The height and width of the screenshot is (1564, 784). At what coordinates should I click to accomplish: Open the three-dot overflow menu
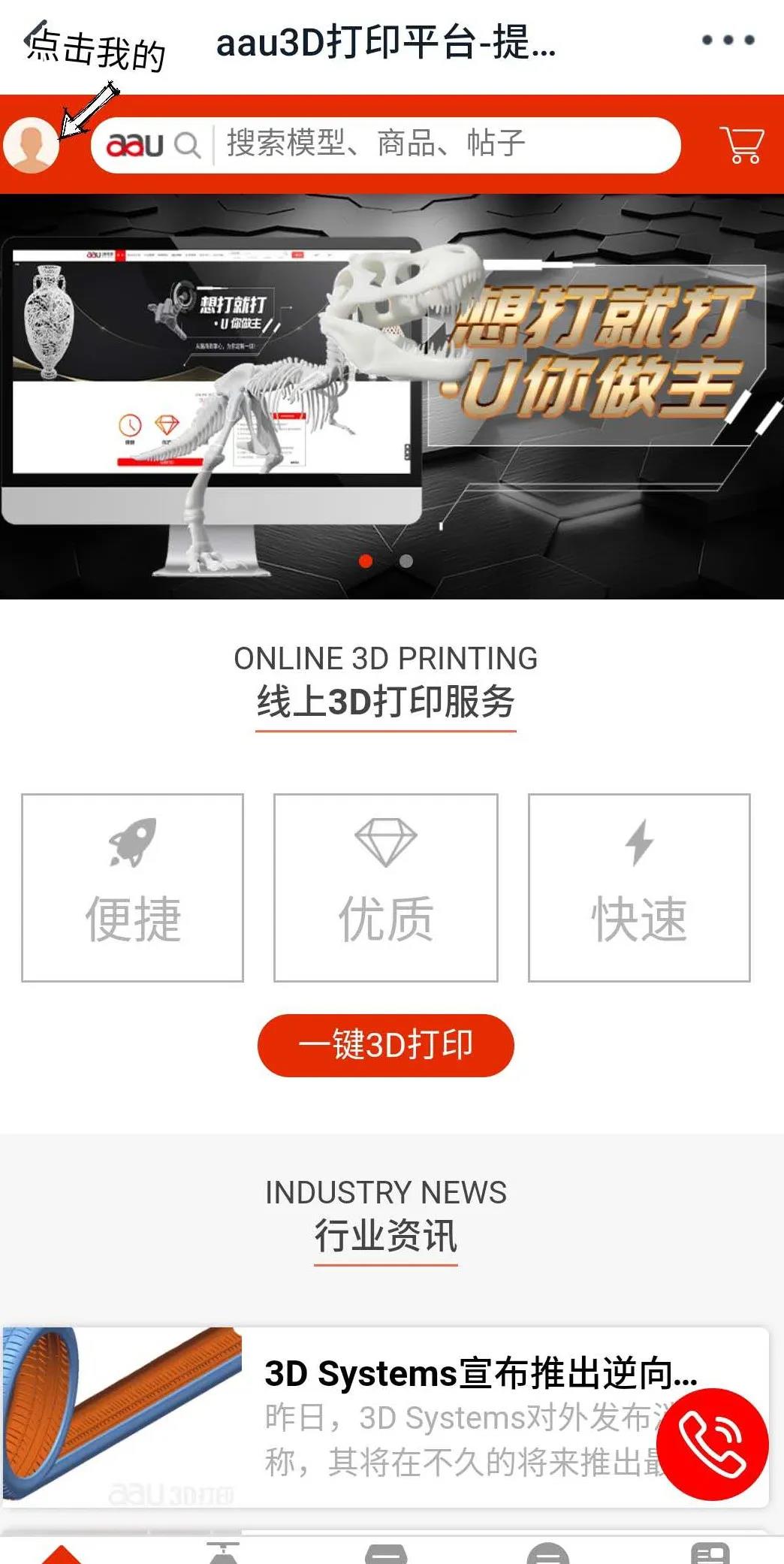(x=728, y=41)
